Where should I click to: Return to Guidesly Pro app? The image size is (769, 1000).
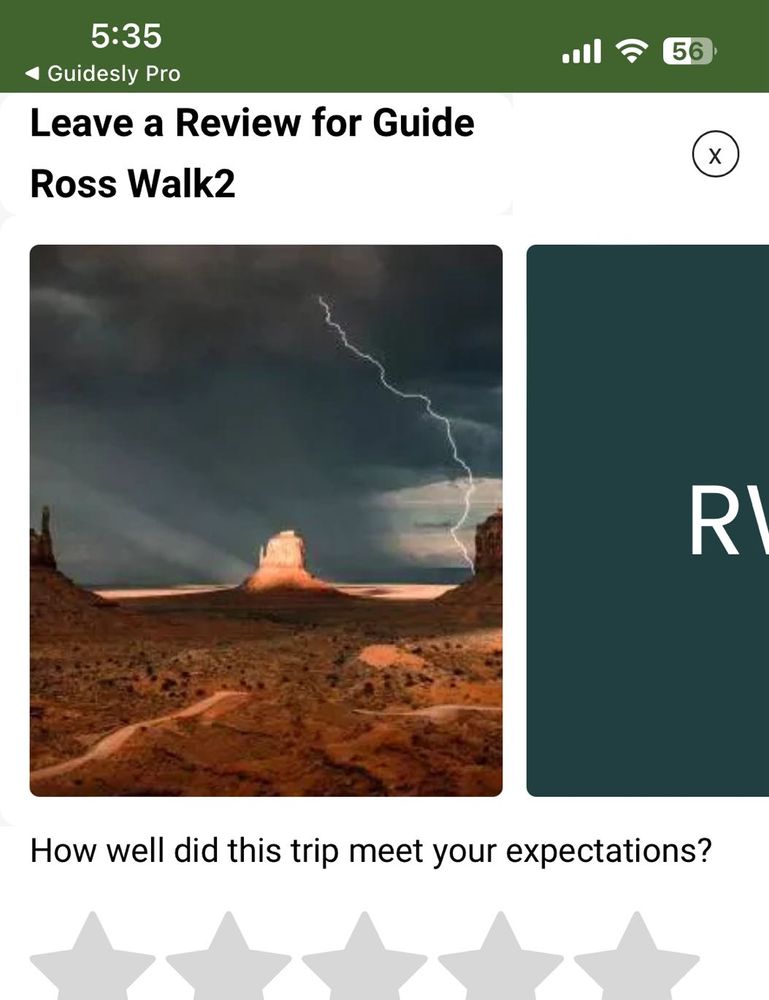[103, 74]
